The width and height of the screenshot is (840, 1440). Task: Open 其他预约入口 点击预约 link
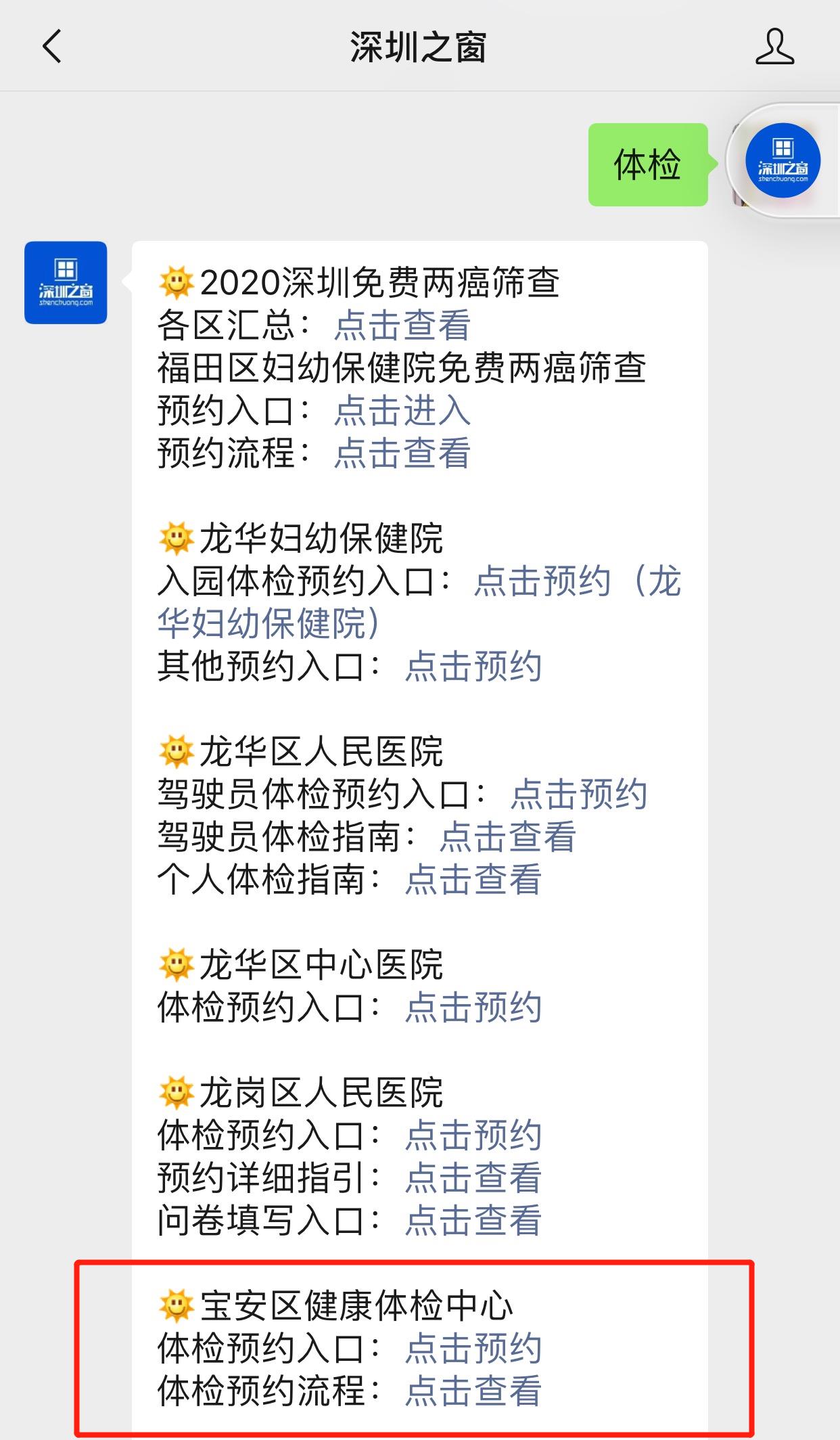pyautogui.click(x=473, y=667)
